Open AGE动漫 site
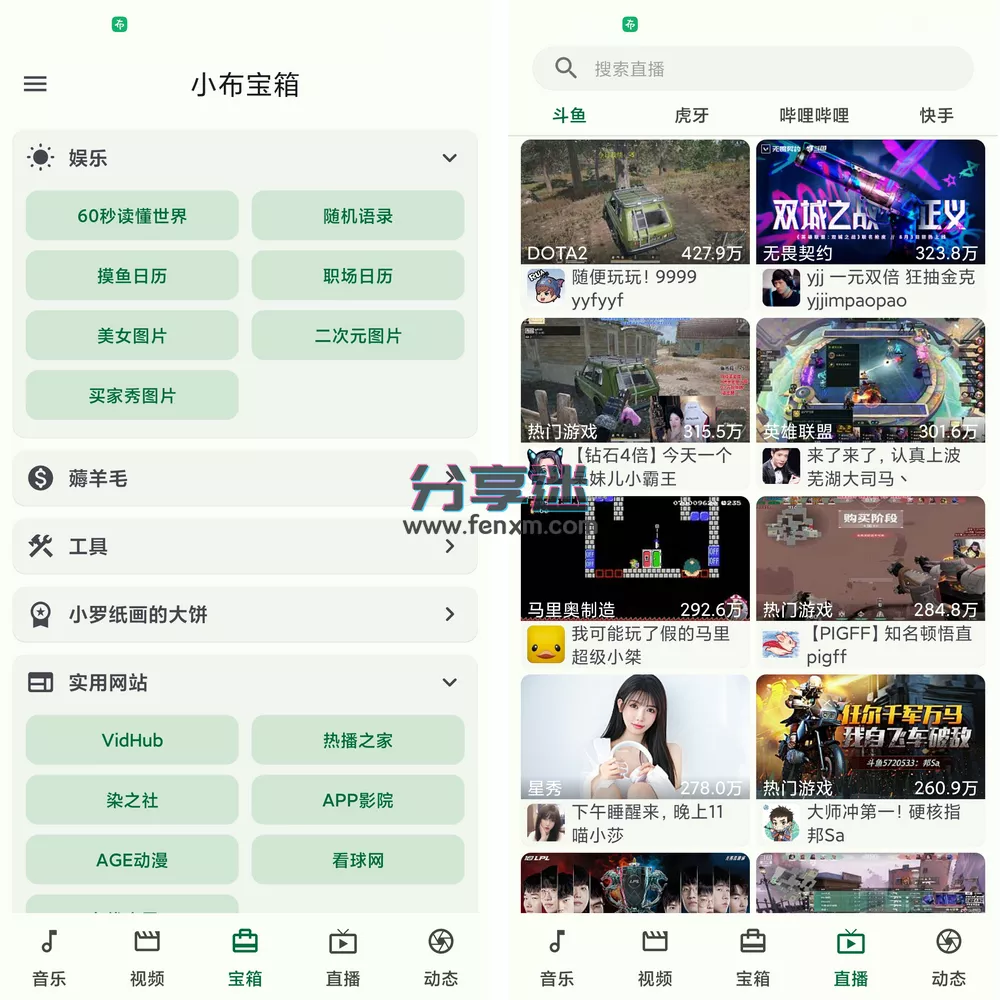This screenshot has width=1000, height=1000. (132, 860)
